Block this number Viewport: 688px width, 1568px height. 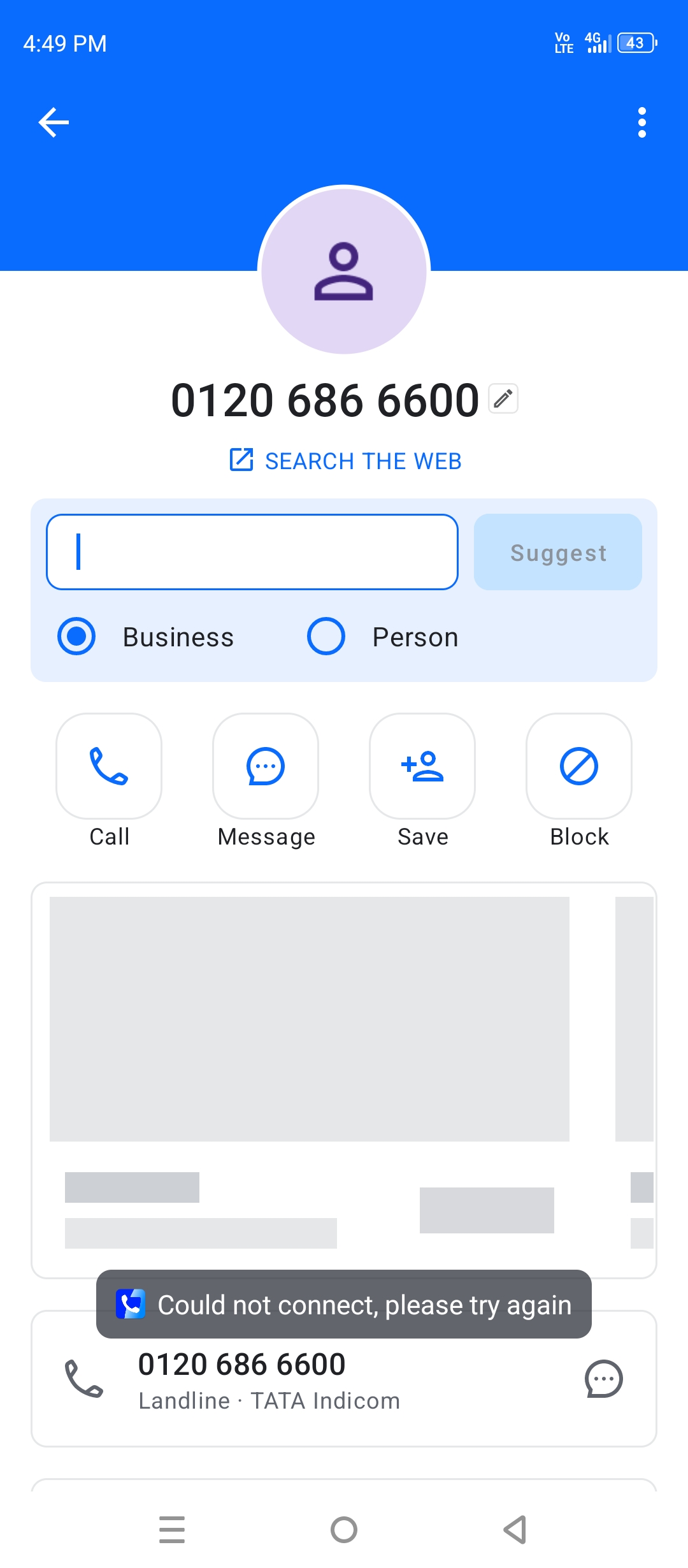pos(579,766)
